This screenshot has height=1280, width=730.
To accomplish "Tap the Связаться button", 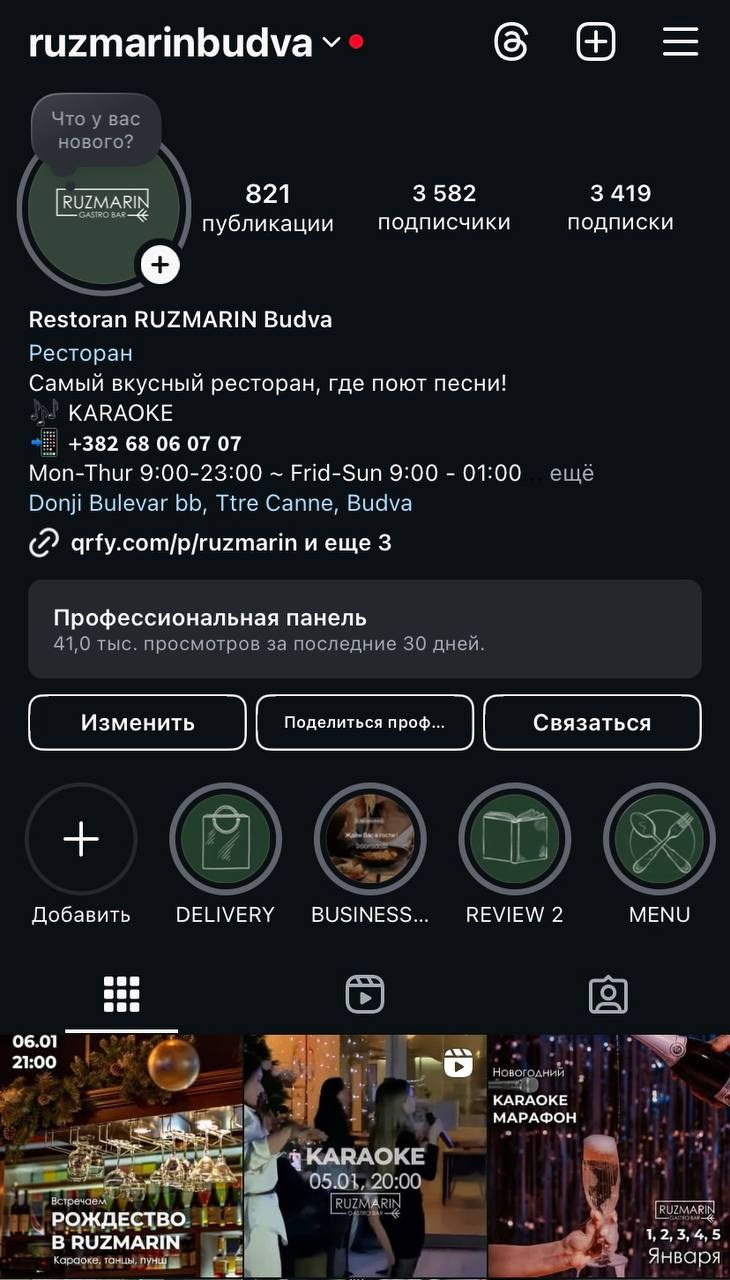I will (592, 722).
